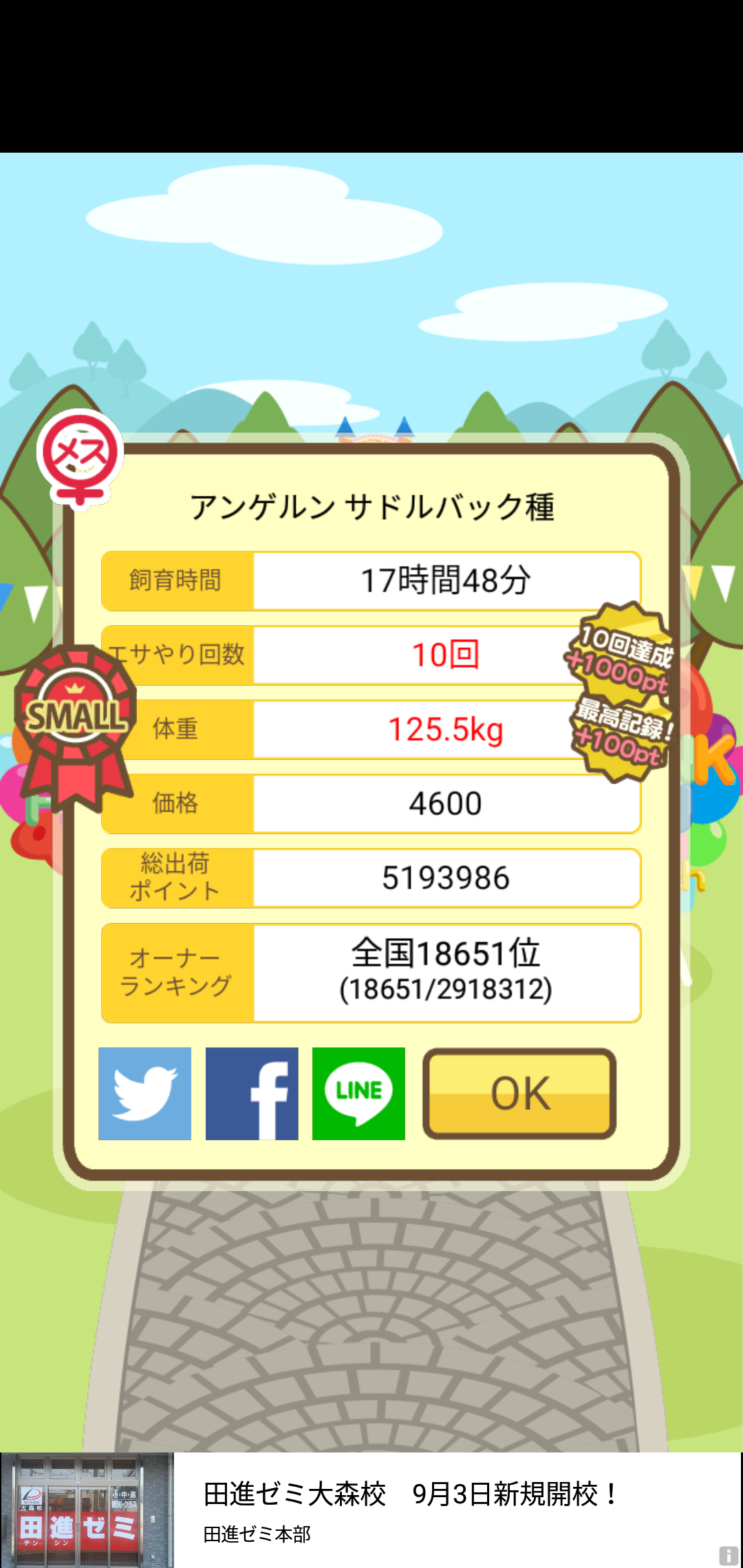Share the result on Facebook
Screen dimensions: 743x1568
click(x=252, y=1093)
